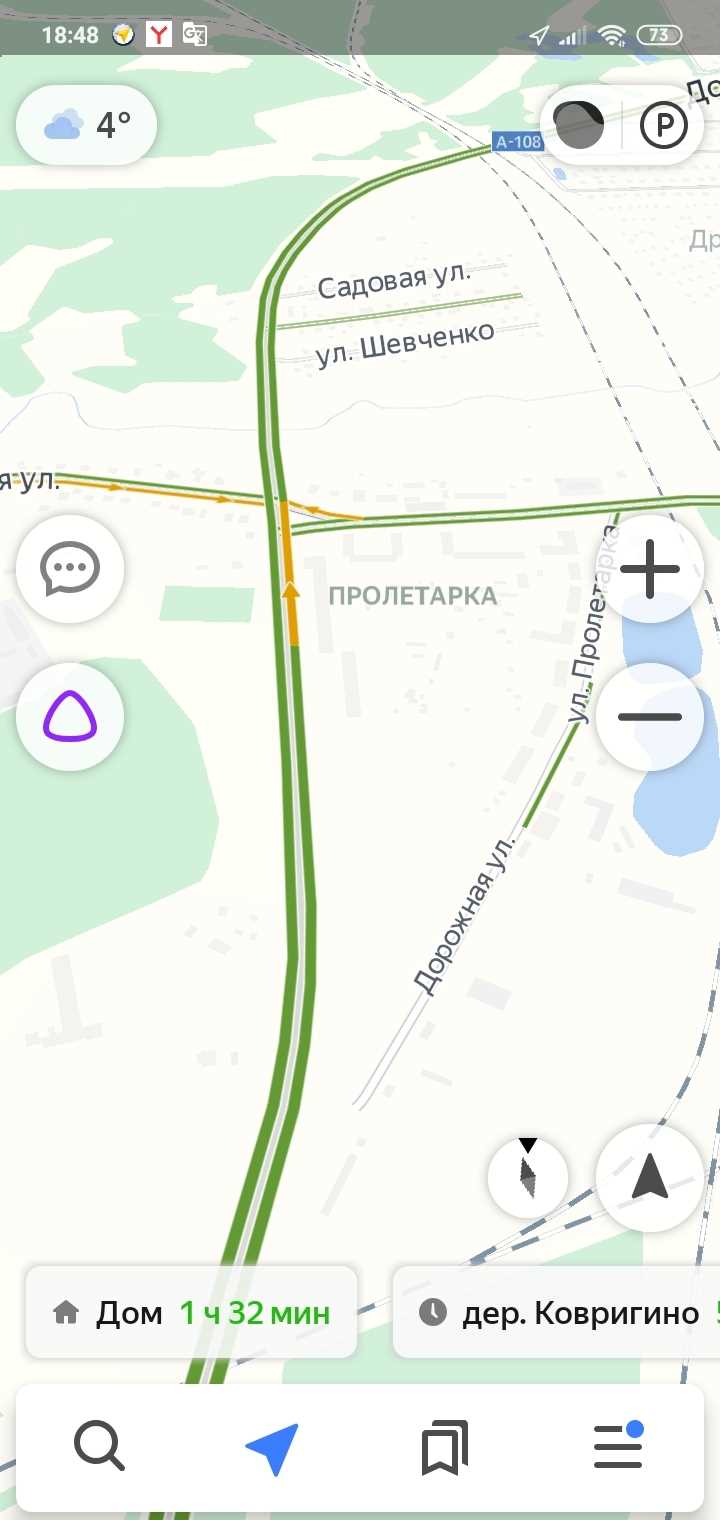Center map on my location
This screenshot has height=1520, width=720.
(x=650, y=1177)
